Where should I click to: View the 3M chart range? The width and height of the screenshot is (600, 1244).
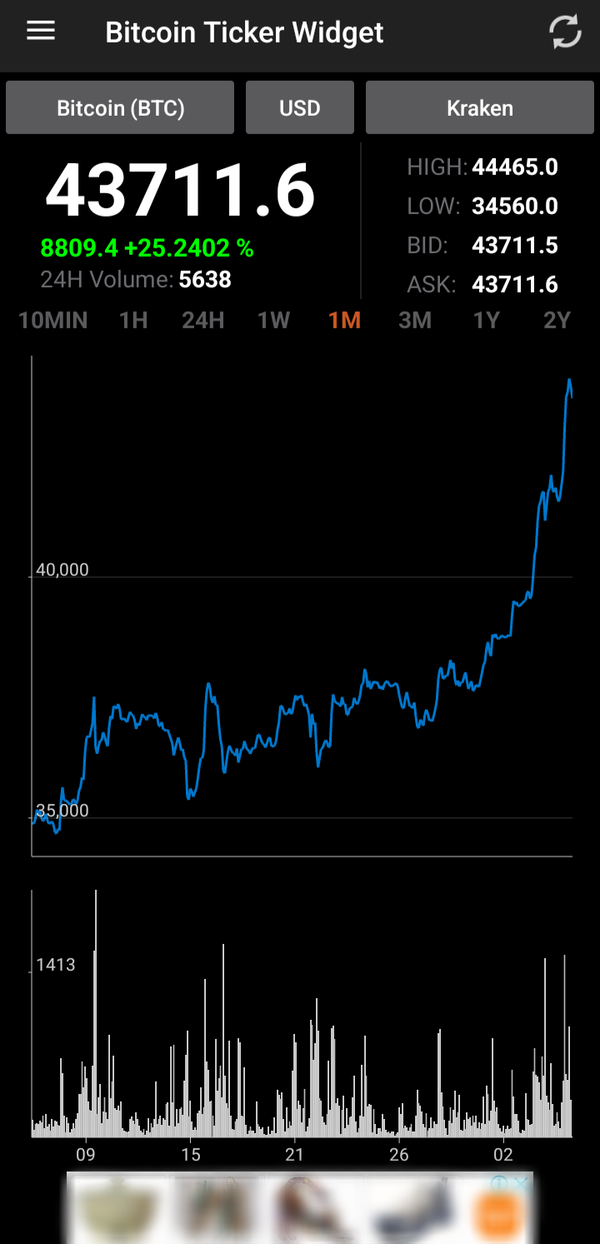415,320
